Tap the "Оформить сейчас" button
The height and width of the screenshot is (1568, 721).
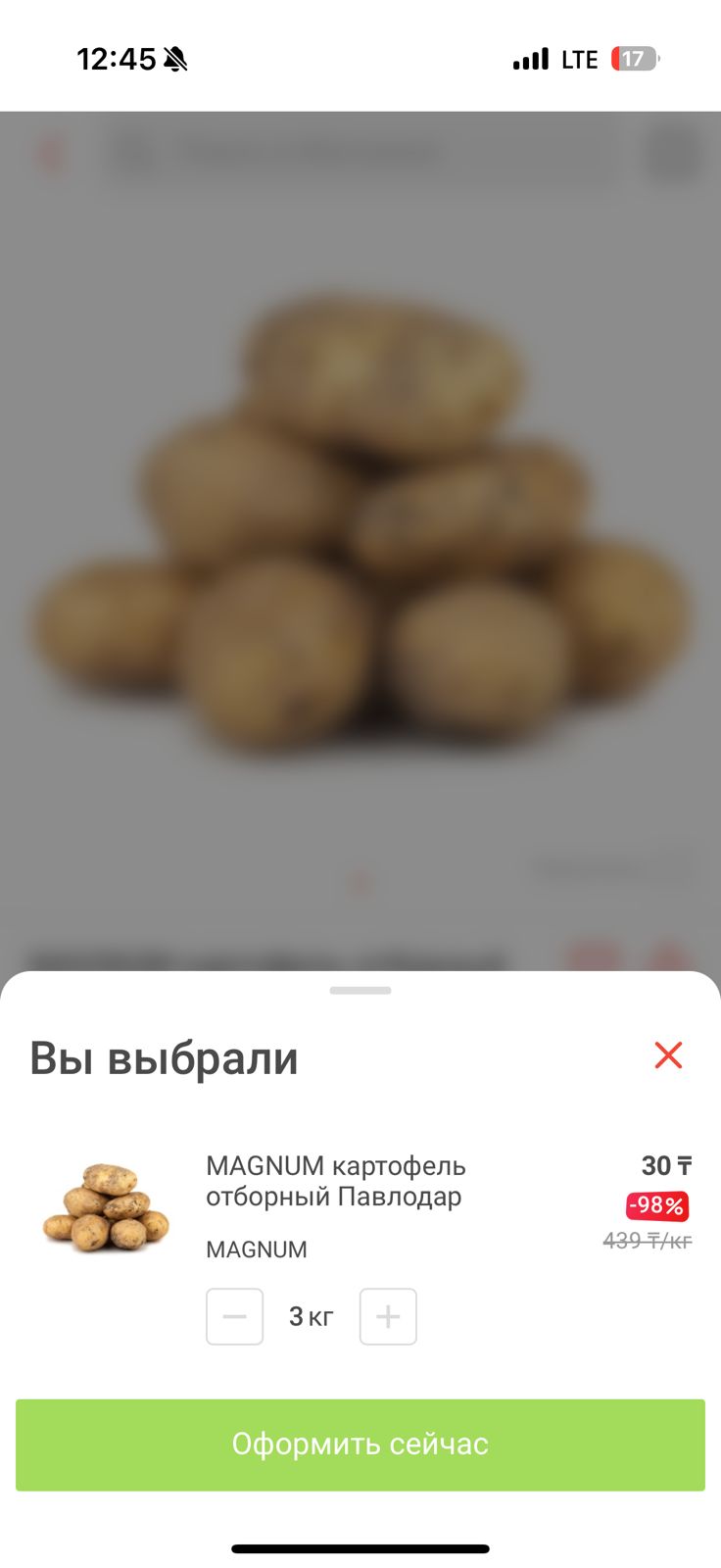click(360, 1445)
